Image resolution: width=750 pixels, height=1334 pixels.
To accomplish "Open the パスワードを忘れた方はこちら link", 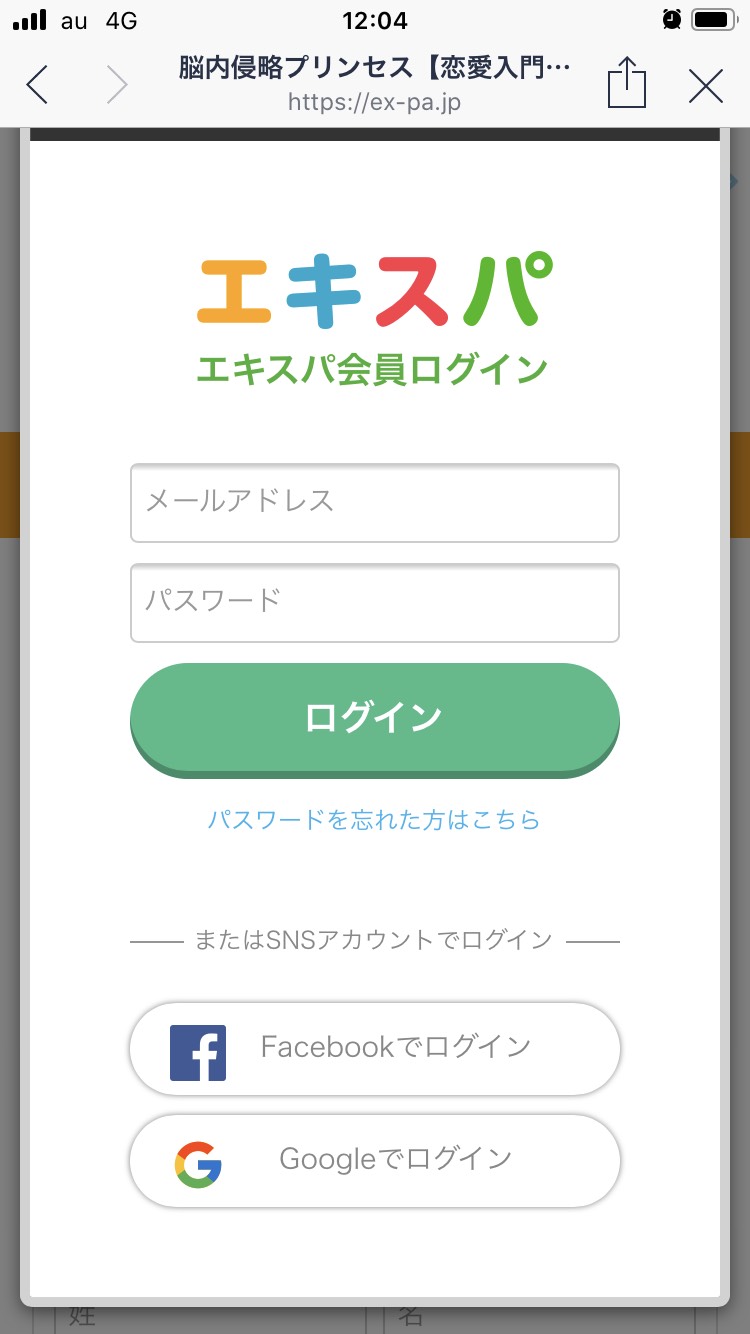I will [374, 820].
